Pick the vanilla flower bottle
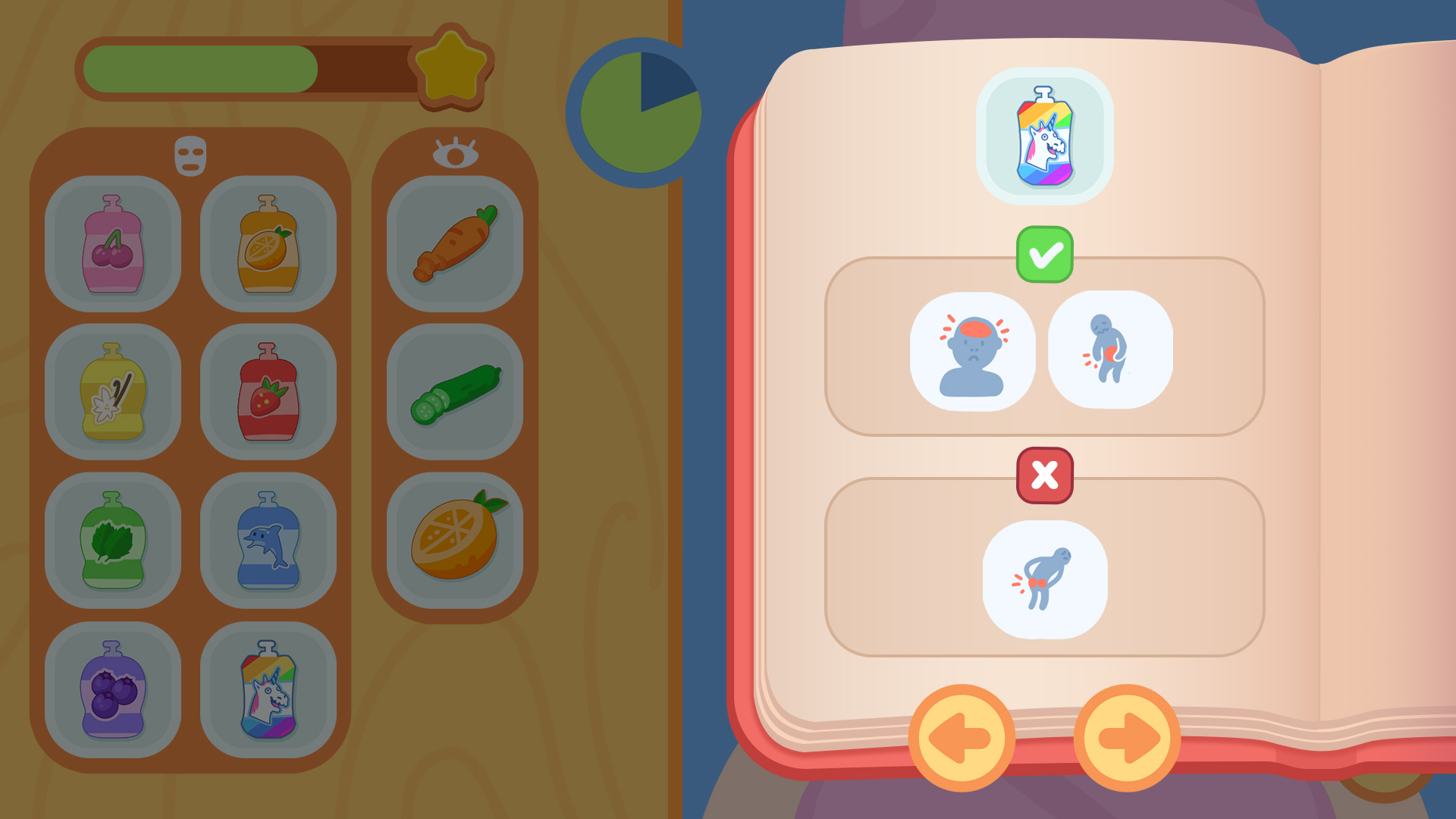Viewport: 1456px width, 819px height. 113,392
